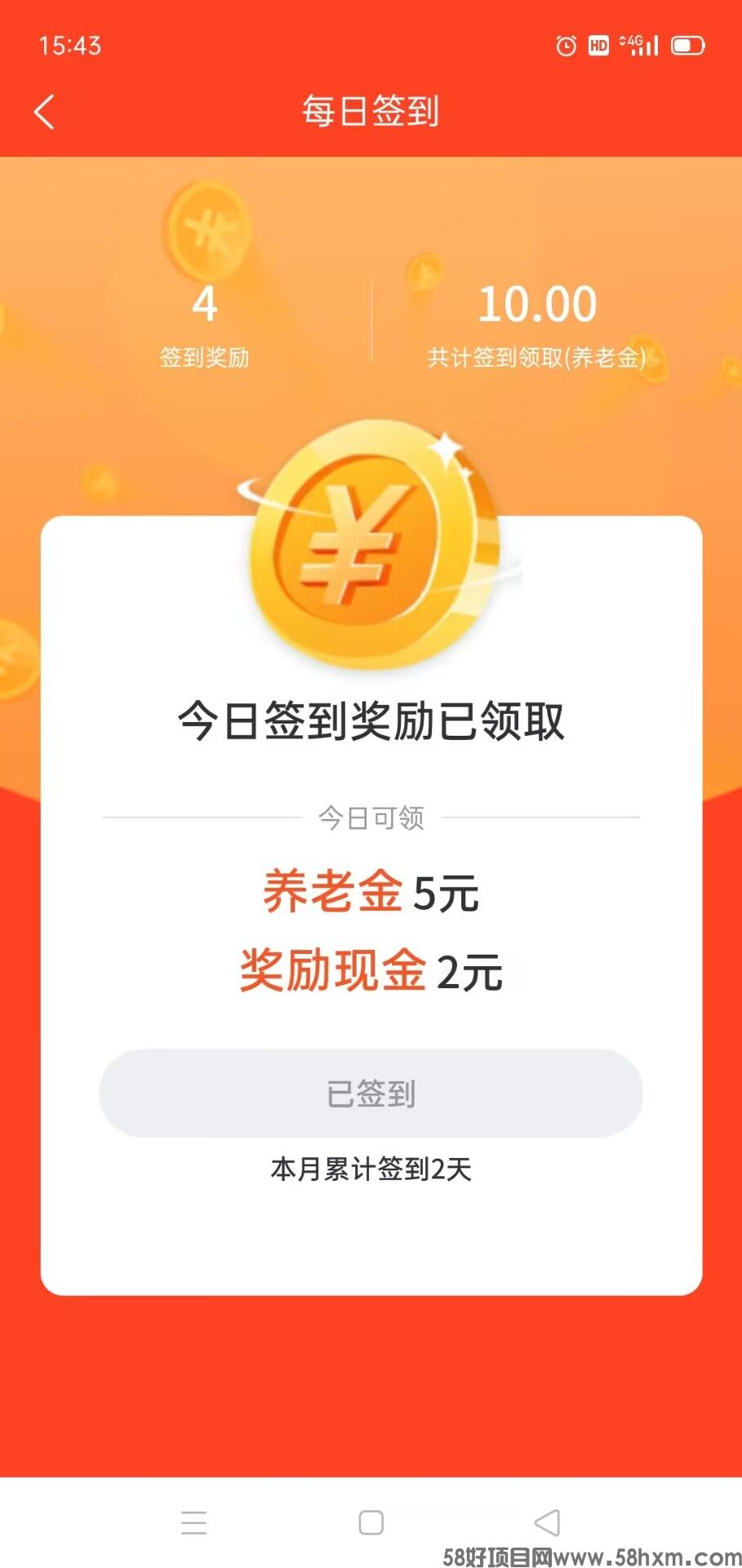Tap the system back triangle button
Screen dimensions: 742x1568
point(547,1522)
